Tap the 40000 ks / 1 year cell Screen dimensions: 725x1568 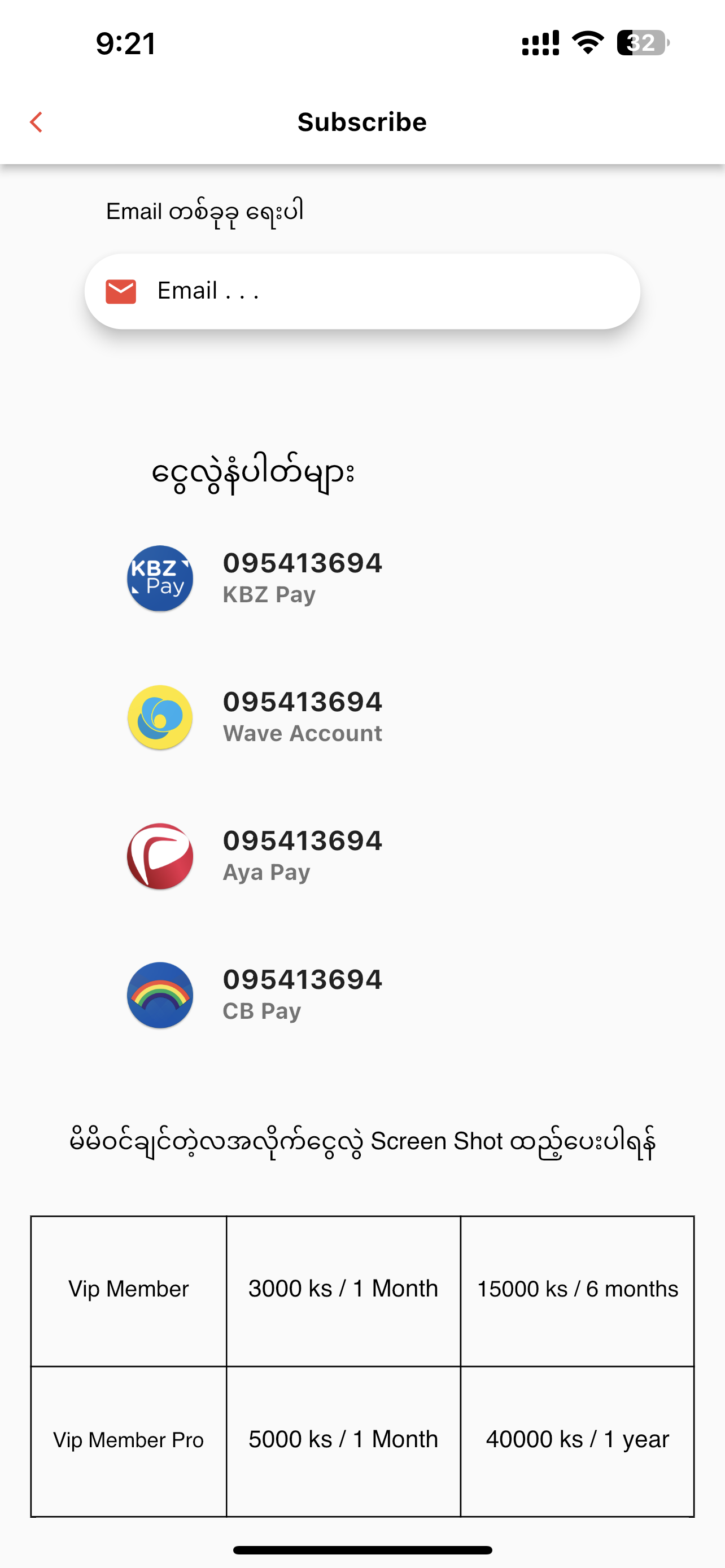click(577, 1439)
